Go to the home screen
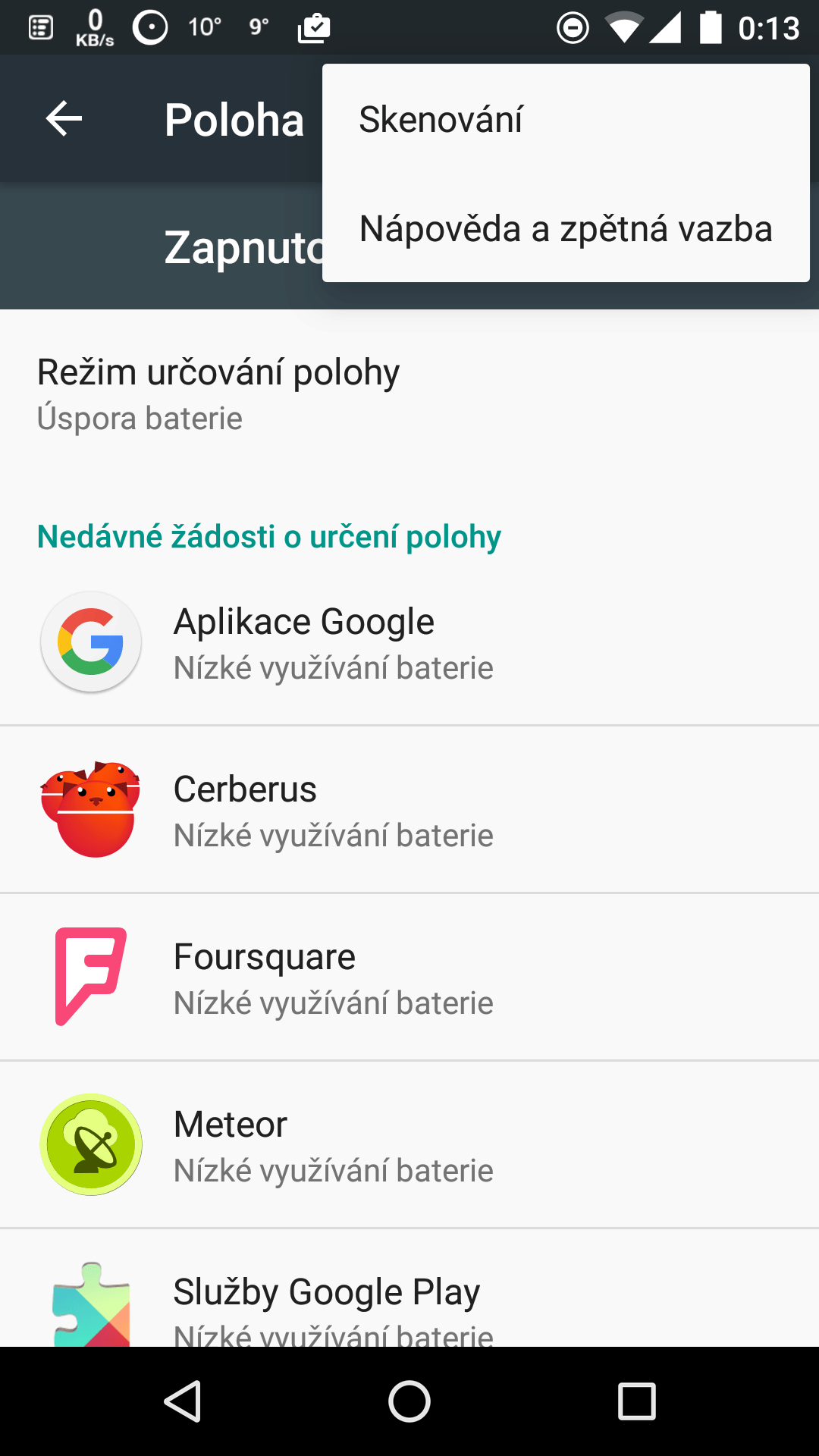819x1456 pixels. click(x=409, y=1401)
